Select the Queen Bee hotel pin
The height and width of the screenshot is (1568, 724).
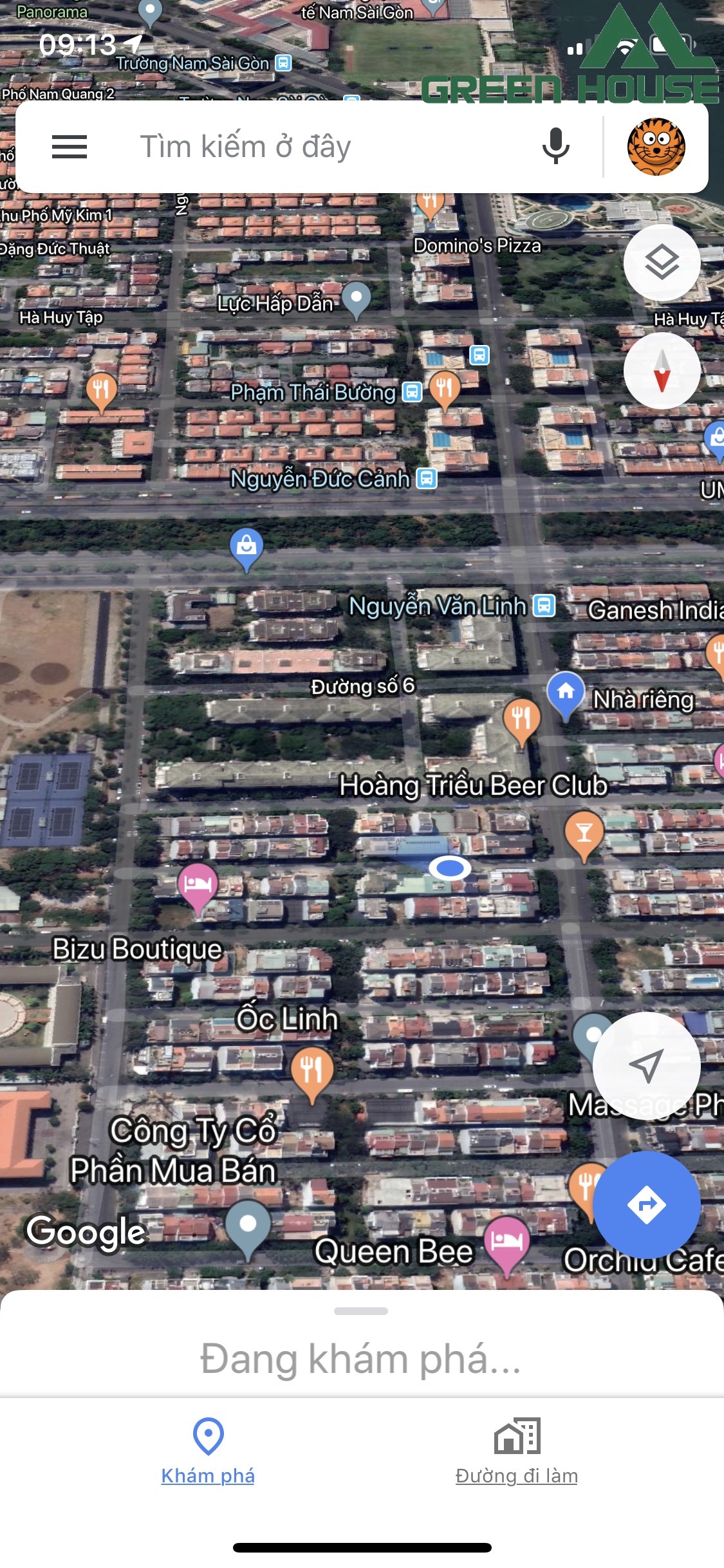(507, 1240)
